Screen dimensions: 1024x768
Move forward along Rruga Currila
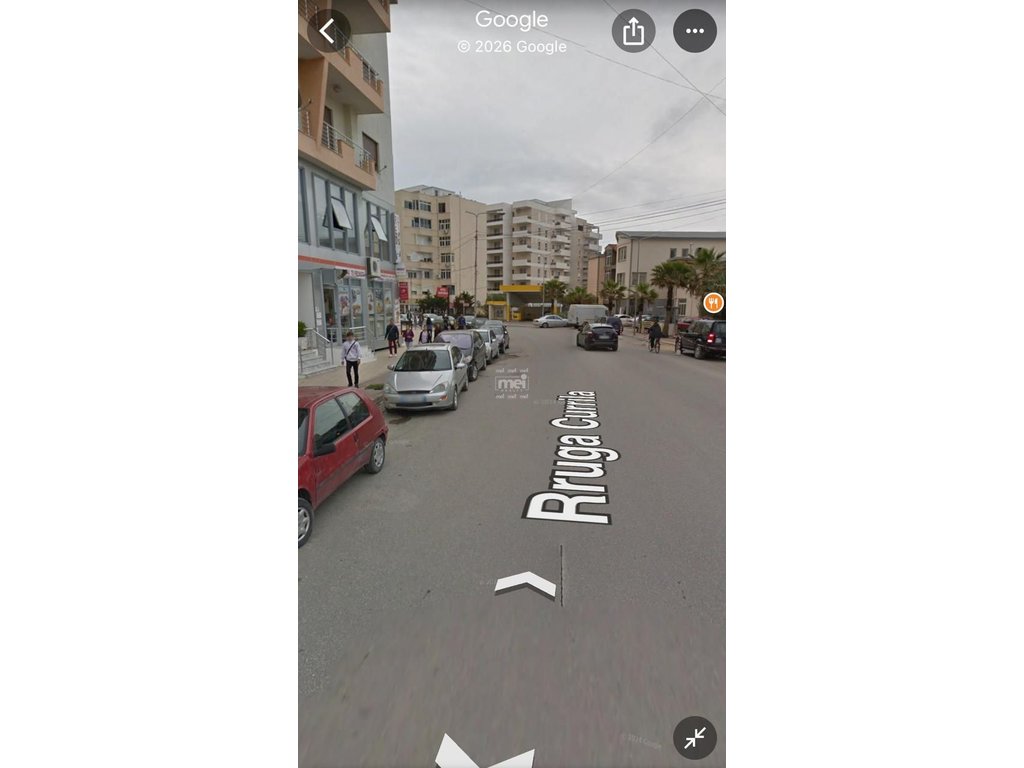[526, 585]
